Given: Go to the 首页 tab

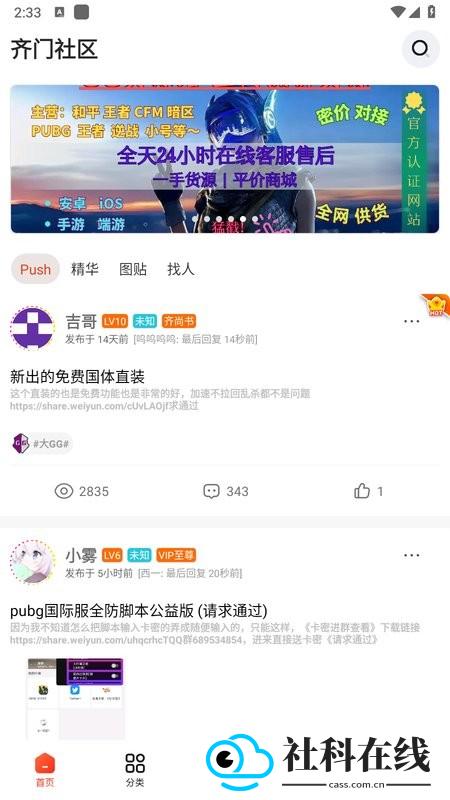Looking at the screenshot, I should [x=45, y=770].
